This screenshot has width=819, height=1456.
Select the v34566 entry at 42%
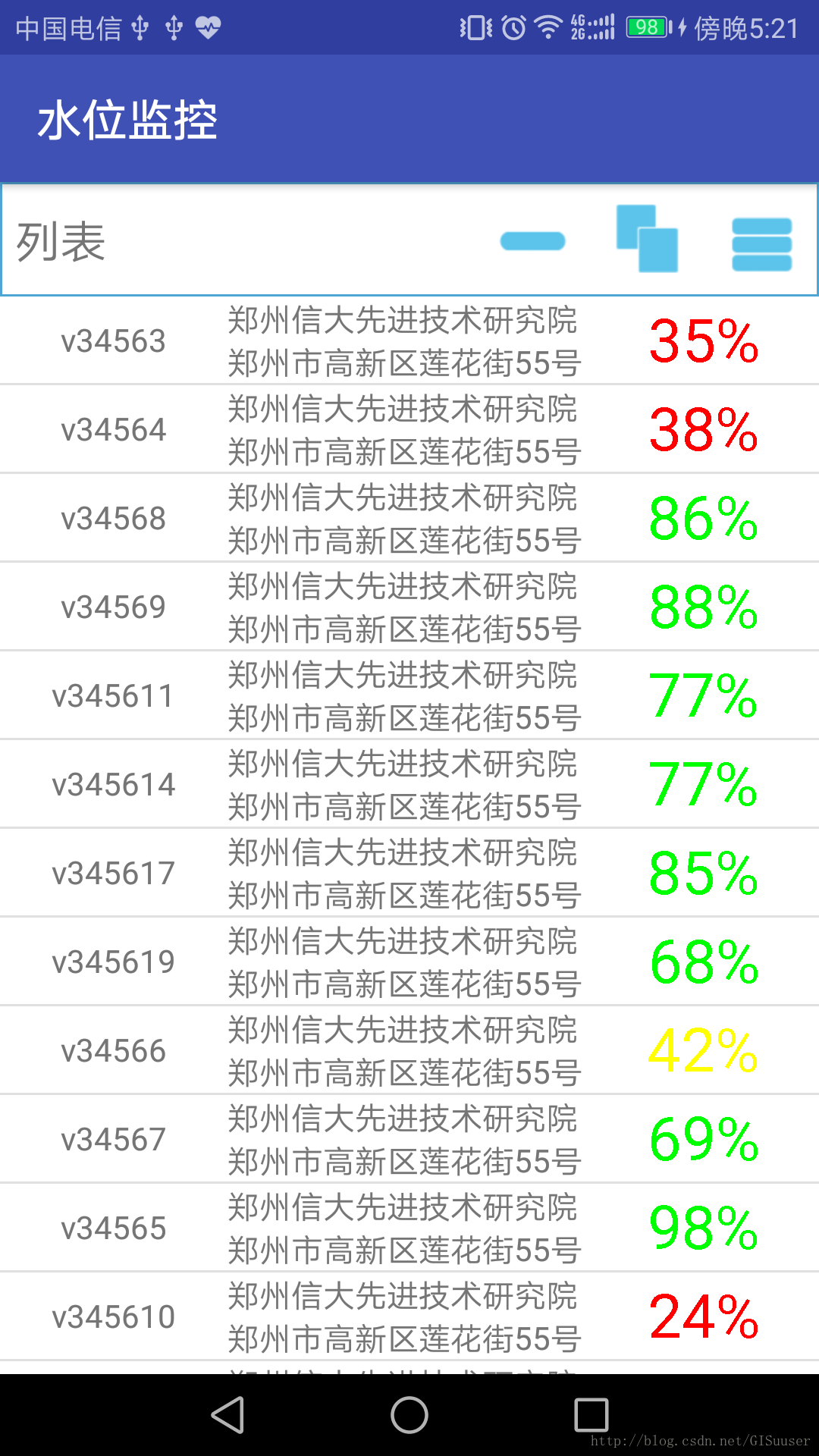click(409, 1050)
